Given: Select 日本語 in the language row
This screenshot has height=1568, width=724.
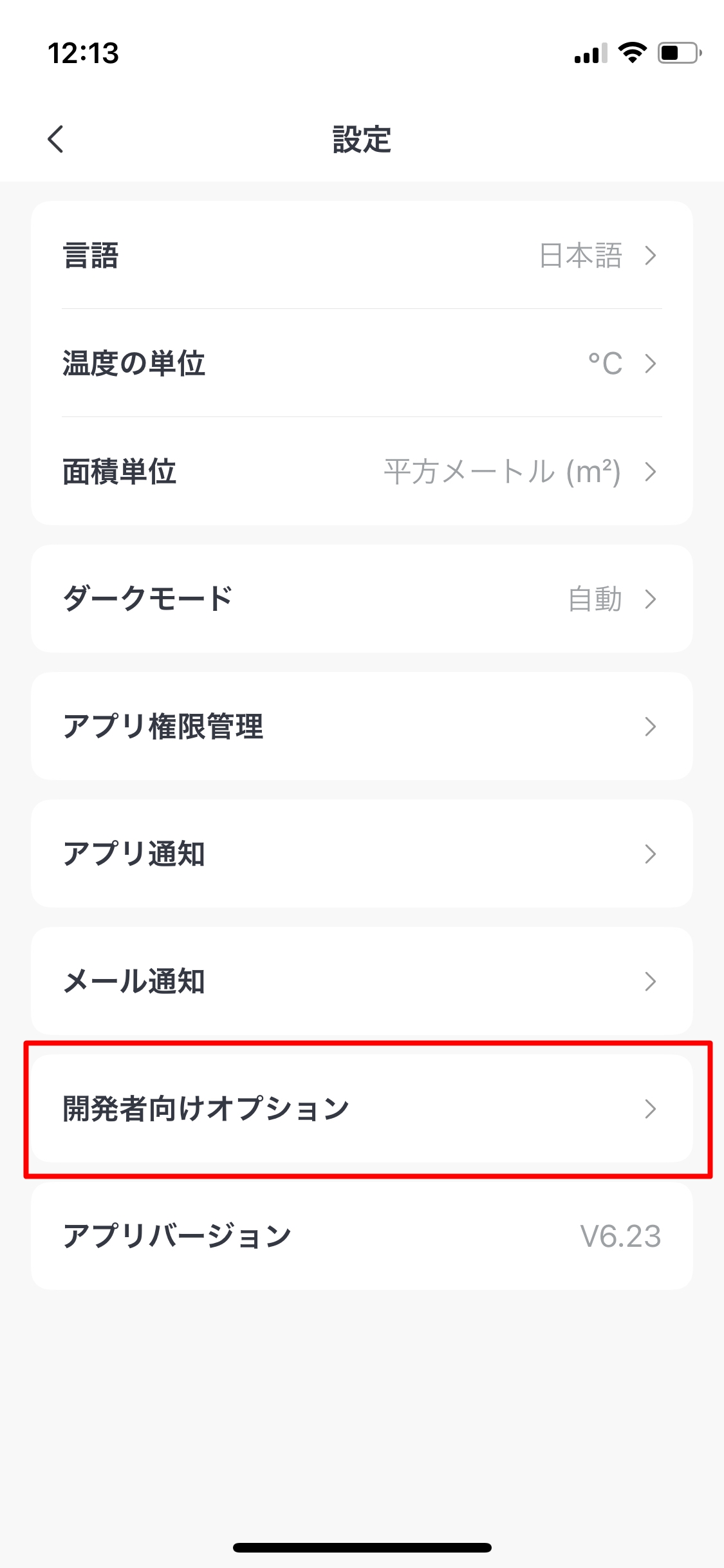Looking at the screenshot, I should (580, 256).
